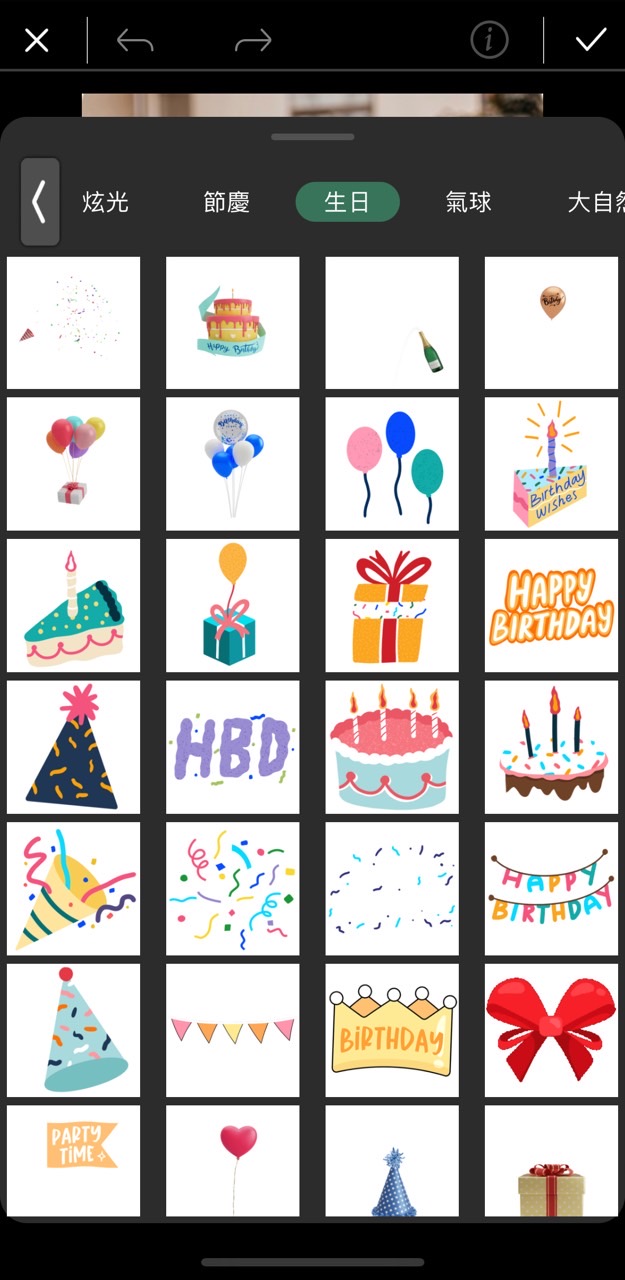Select the pink cake with four candles

(x=392, y=747)
